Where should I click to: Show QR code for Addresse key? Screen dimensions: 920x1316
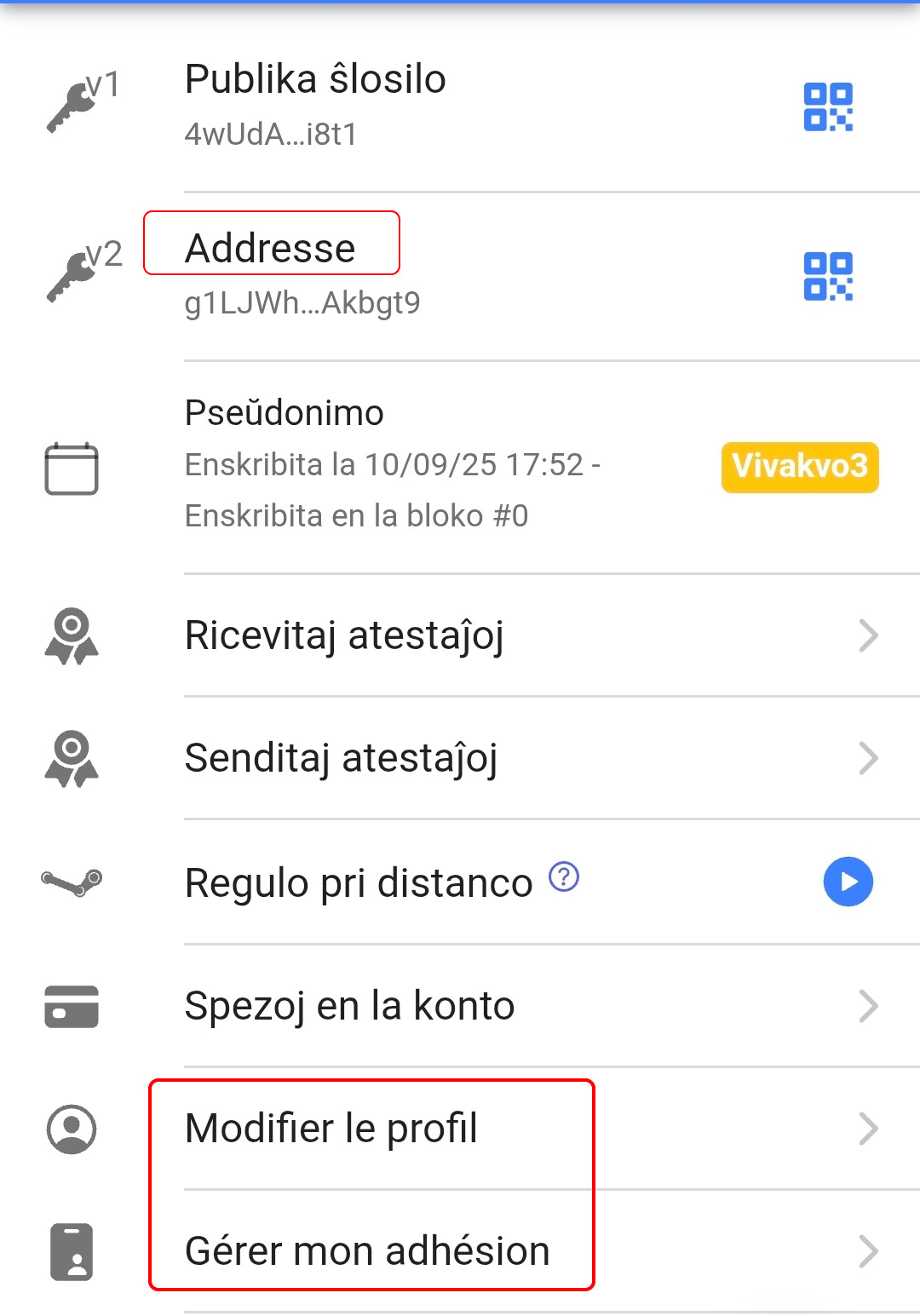pos(828,277)
